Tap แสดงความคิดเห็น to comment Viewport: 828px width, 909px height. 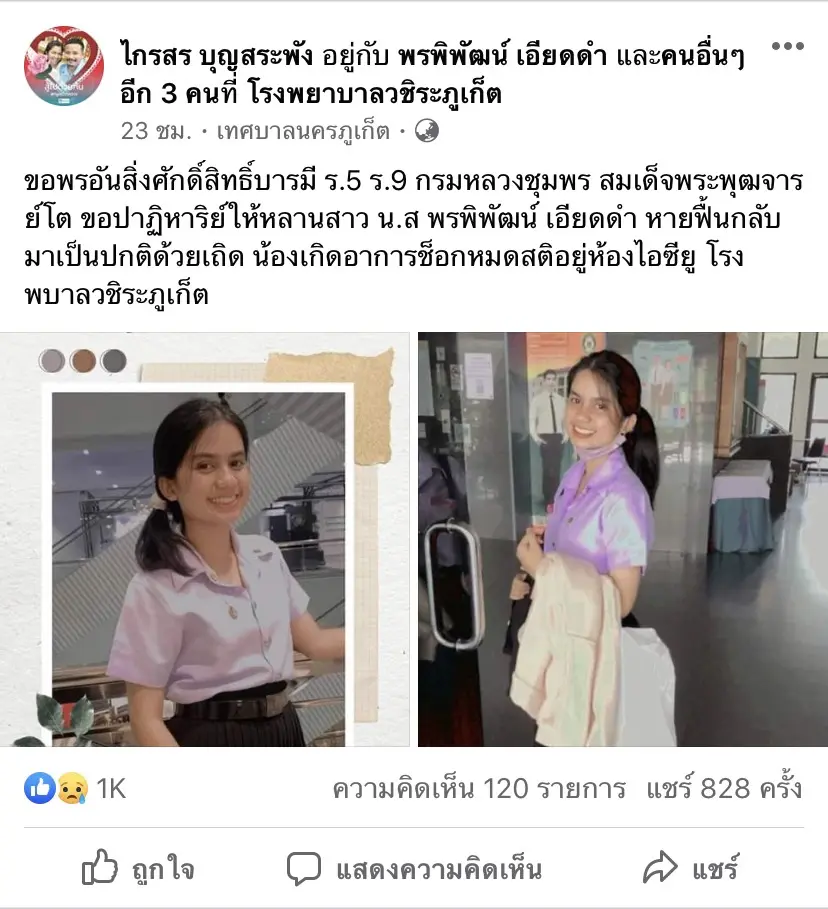414,868
